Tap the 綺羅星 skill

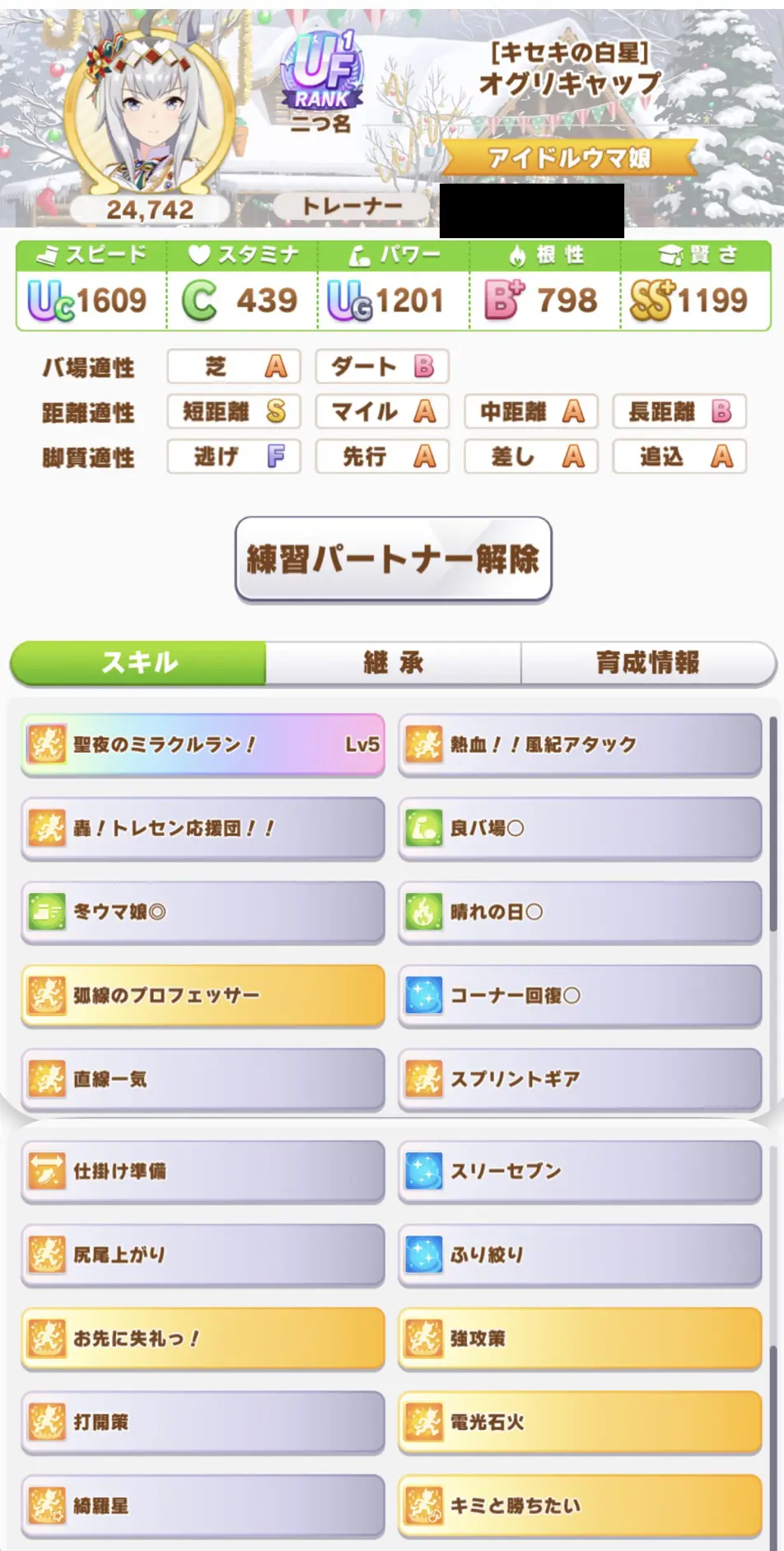tap(203, 1506)
